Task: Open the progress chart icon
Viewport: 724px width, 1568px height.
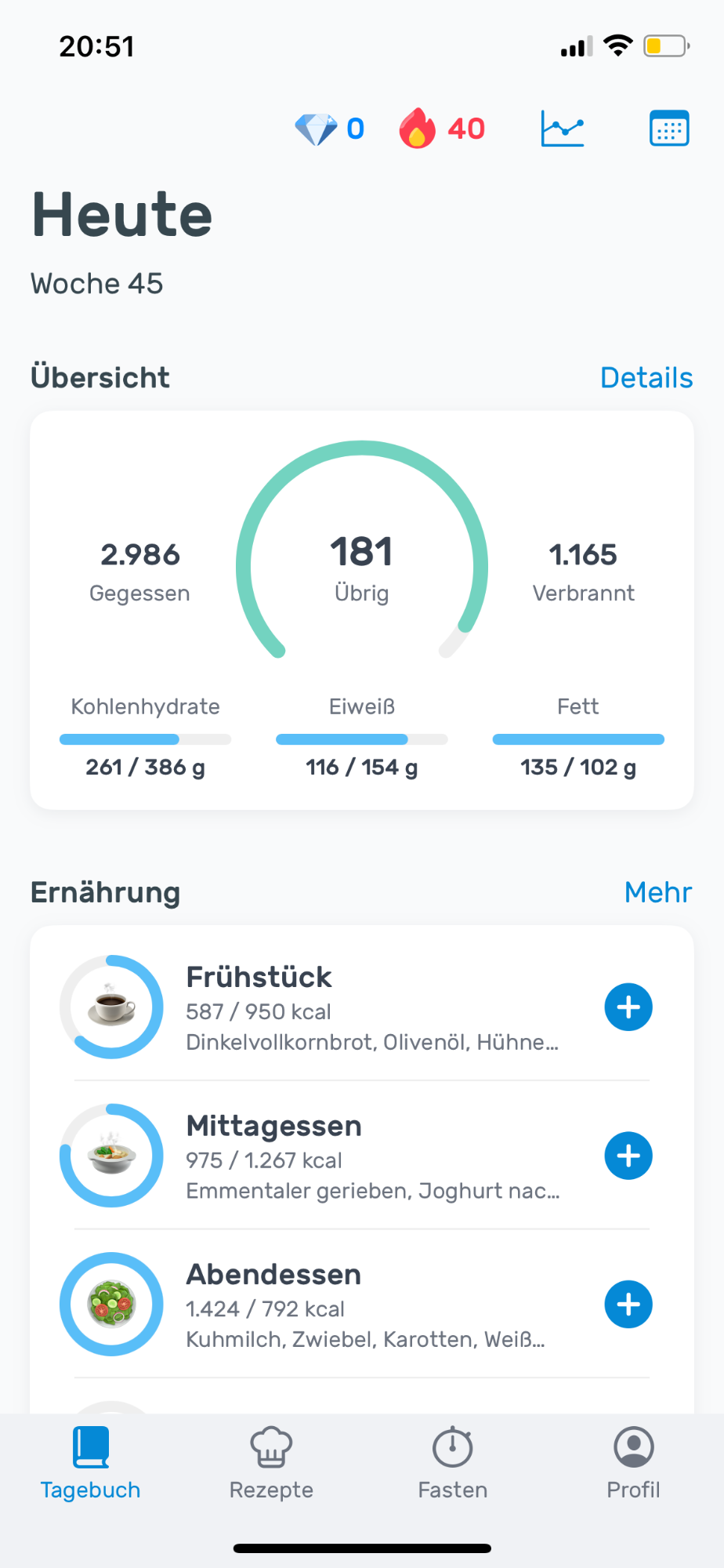Action: point(563,129)
